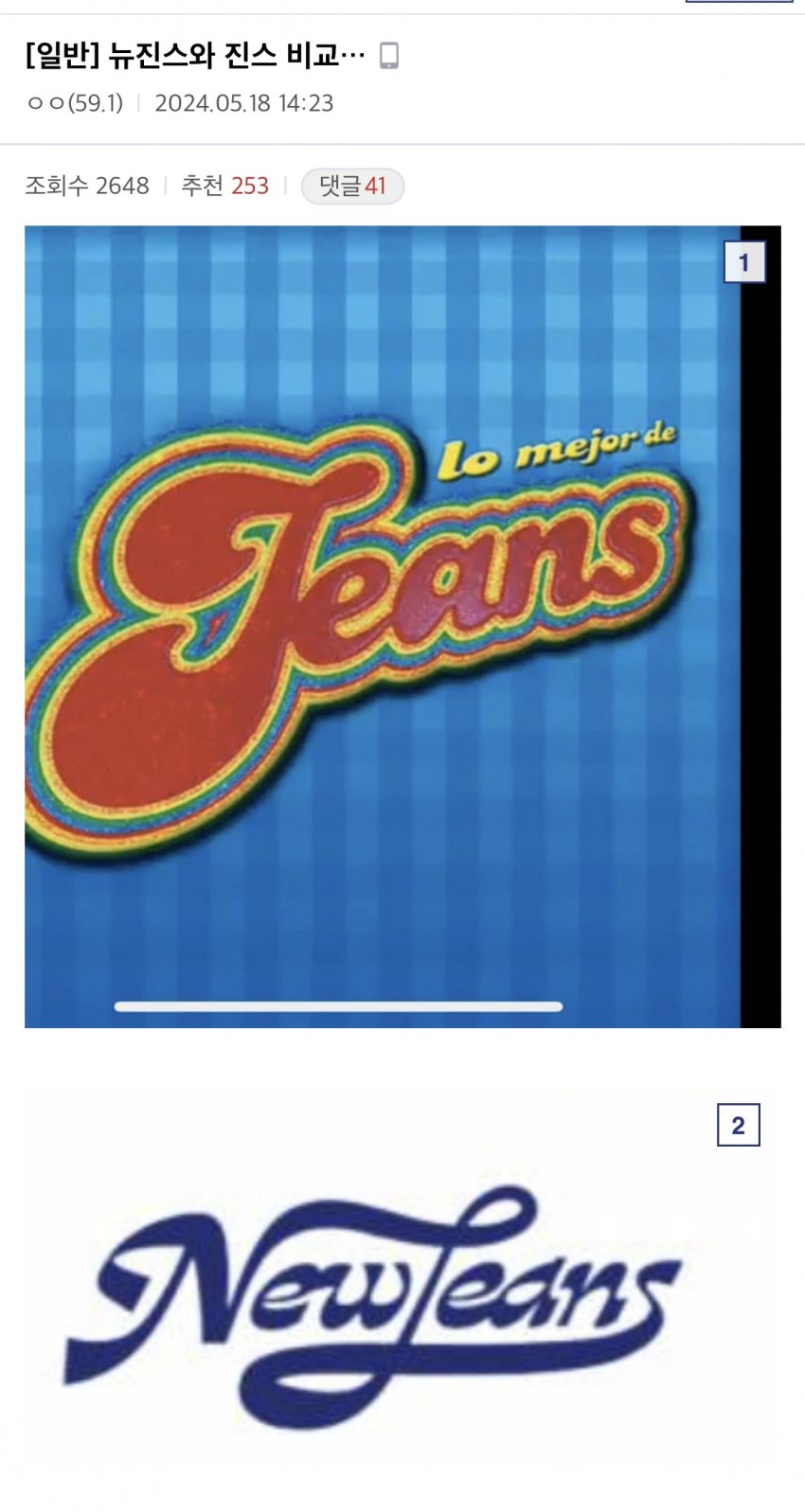The width and height of the screenshot is (805, 1512).
Task: Open the author ㅇㅇ(59.1) profile
Action: coord(75,103)
